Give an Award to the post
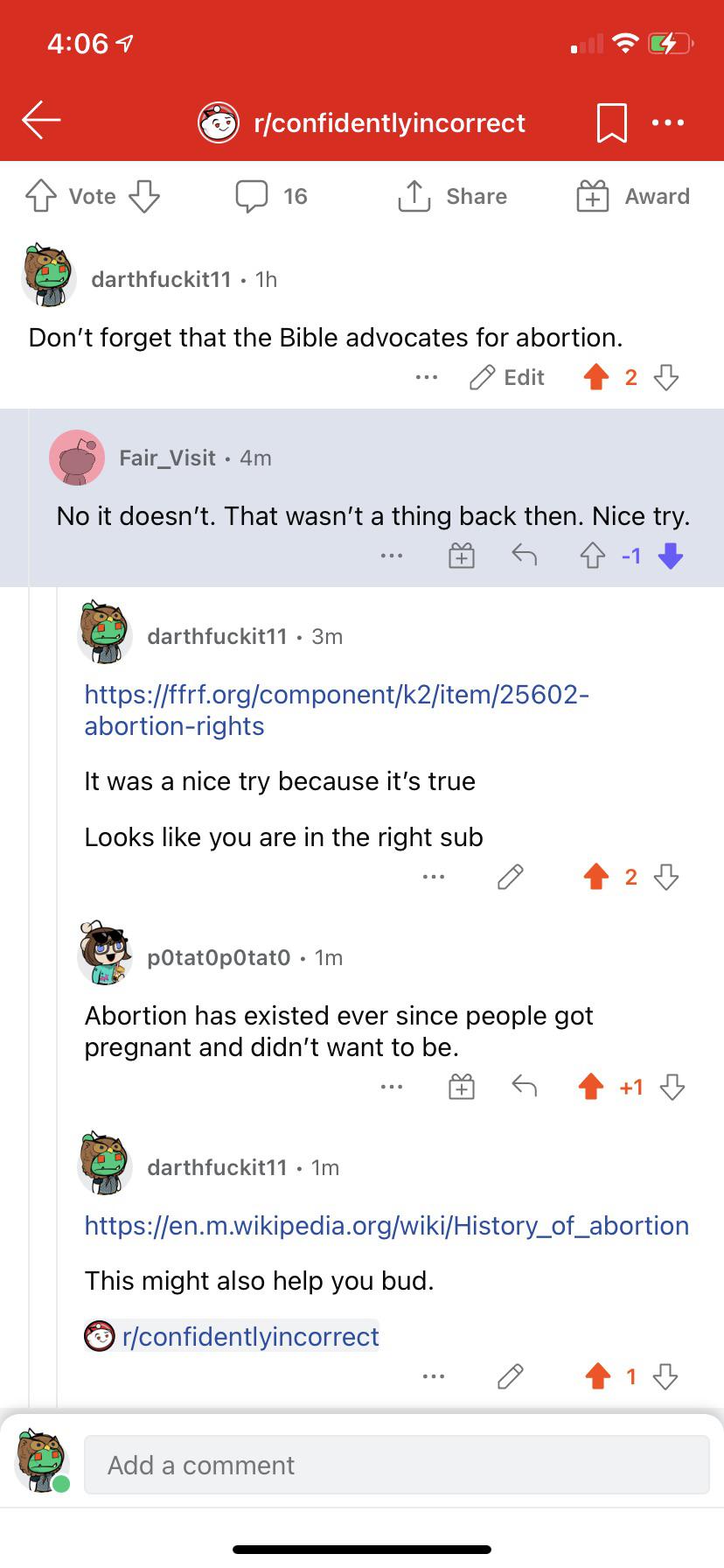 coord(632,196)
